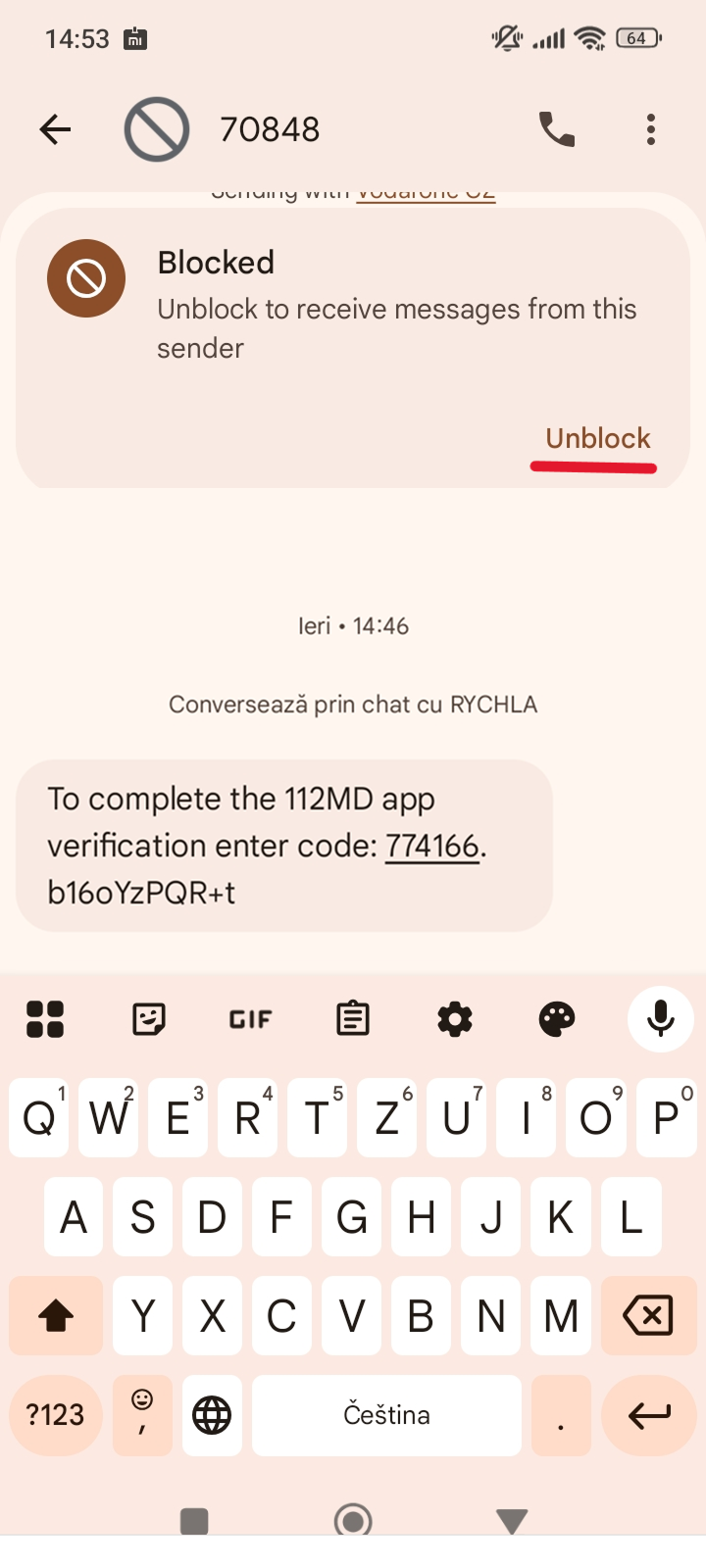Switch to the ?123 symbols keyboard
Image resolution: width=706 pixels, height=1568 pixels.
[56, 1415]
